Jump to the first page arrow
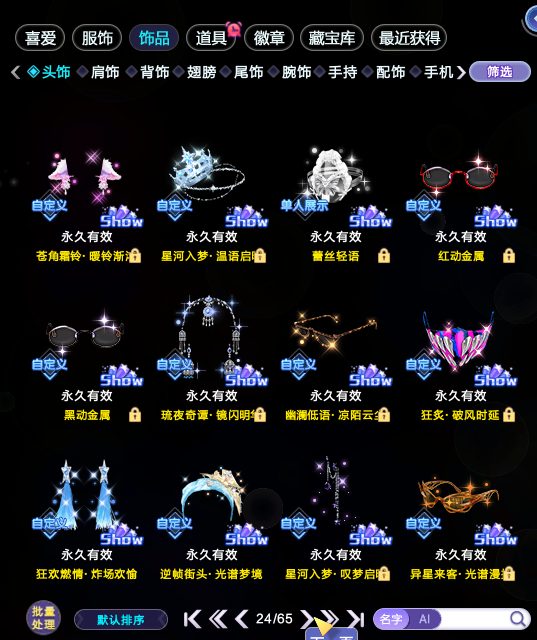The height and width of the screenshot is (640, 537). 193,619
